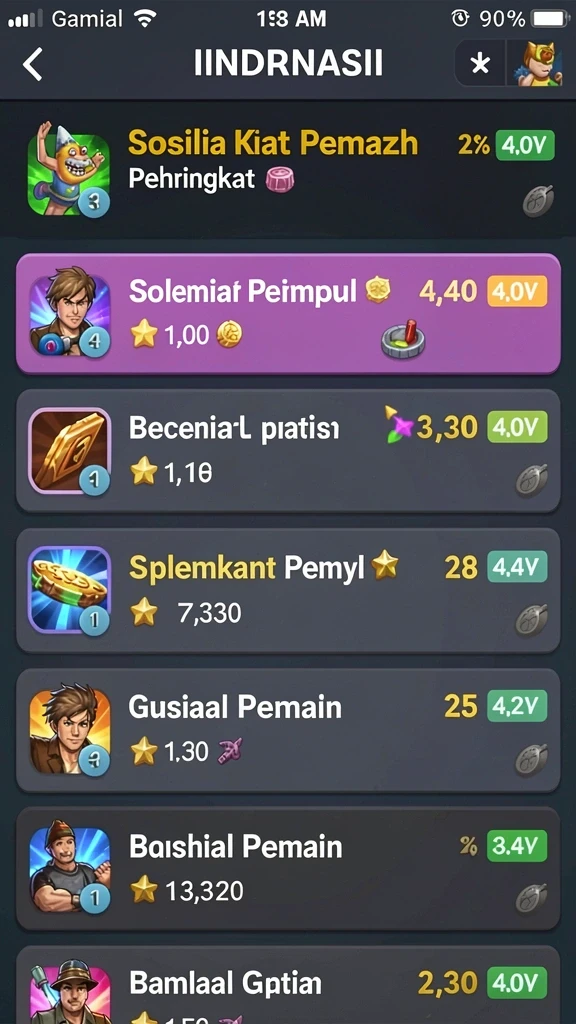Tap the grey medal icon on Baishial Pemain
The height and width of the screenshot is (1024, 576).
(x=531, y=899)
